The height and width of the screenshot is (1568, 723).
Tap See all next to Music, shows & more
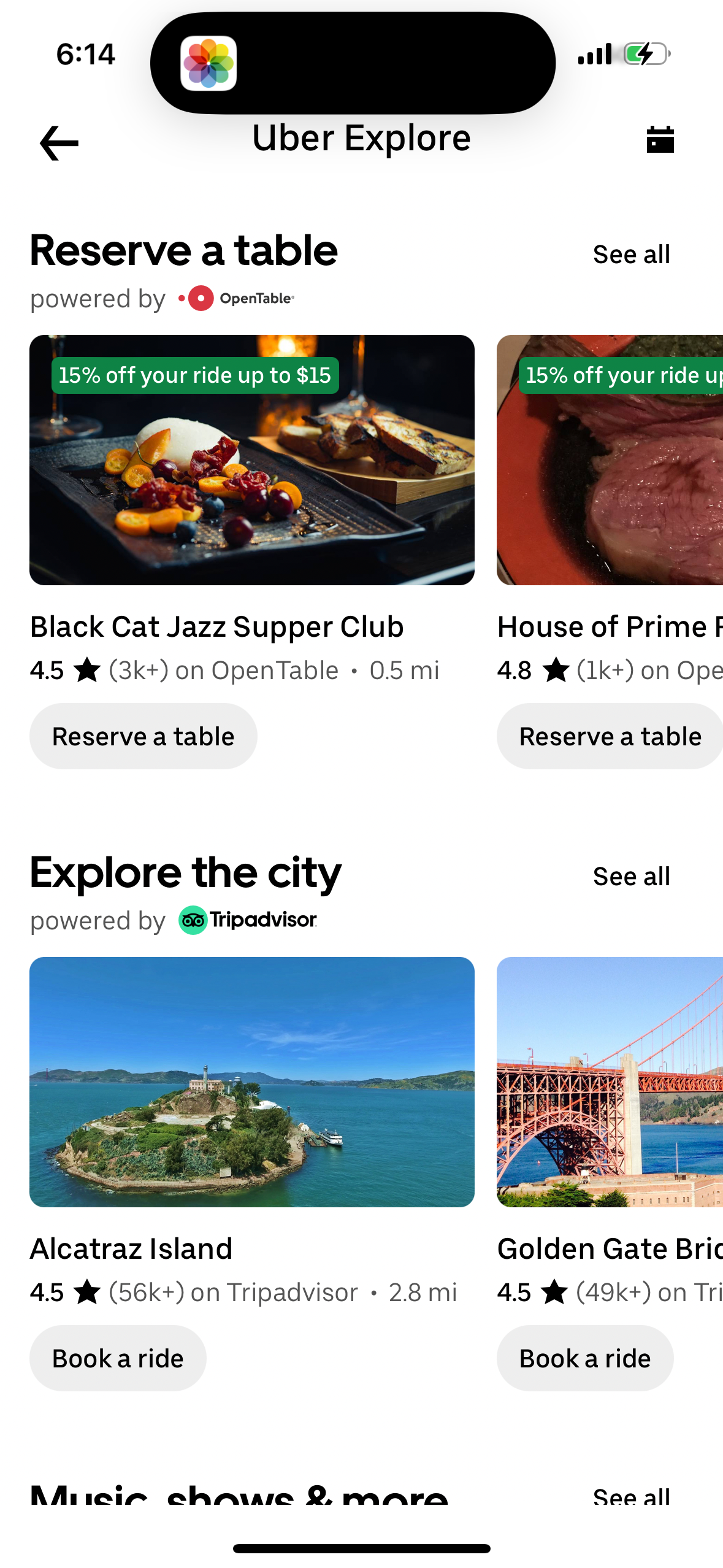click(631, 1497)
